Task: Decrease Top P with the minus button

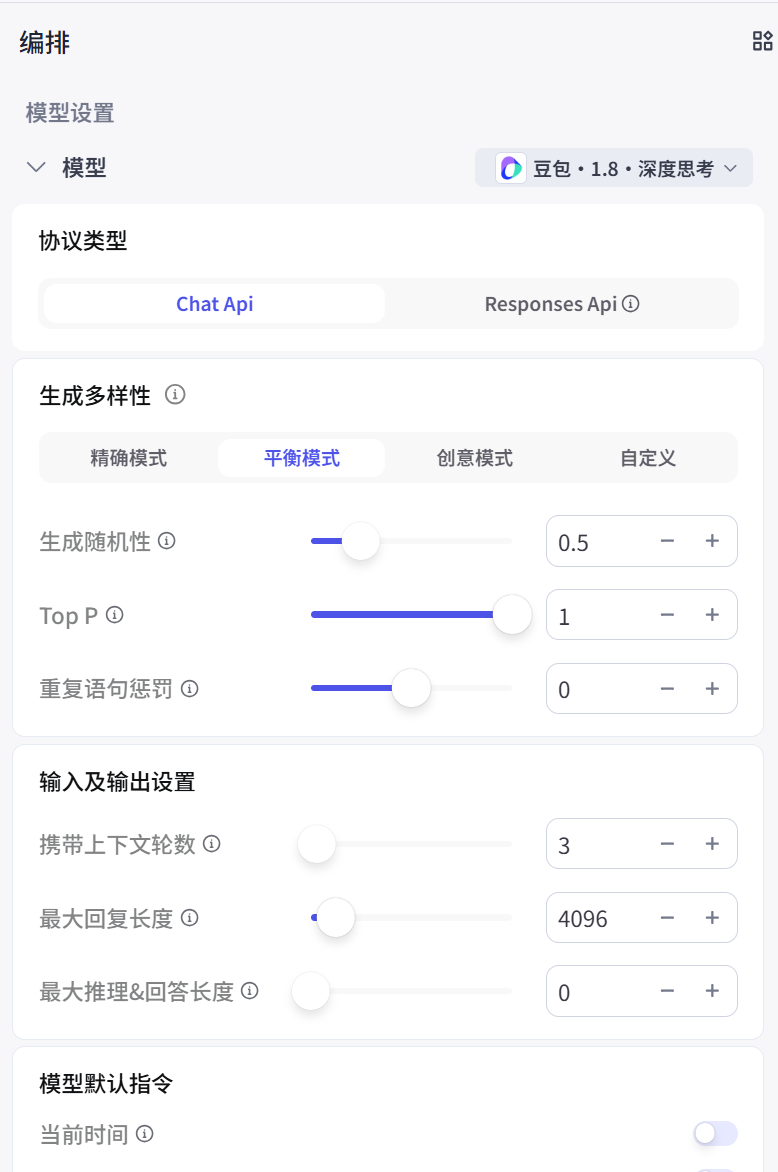Action: [667, 614]
